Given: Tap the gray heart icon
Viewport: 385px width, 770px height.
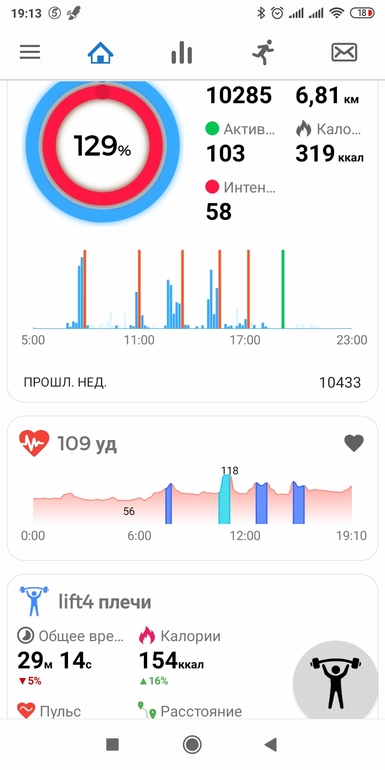Looking at the screenshot, I should 354,443.
